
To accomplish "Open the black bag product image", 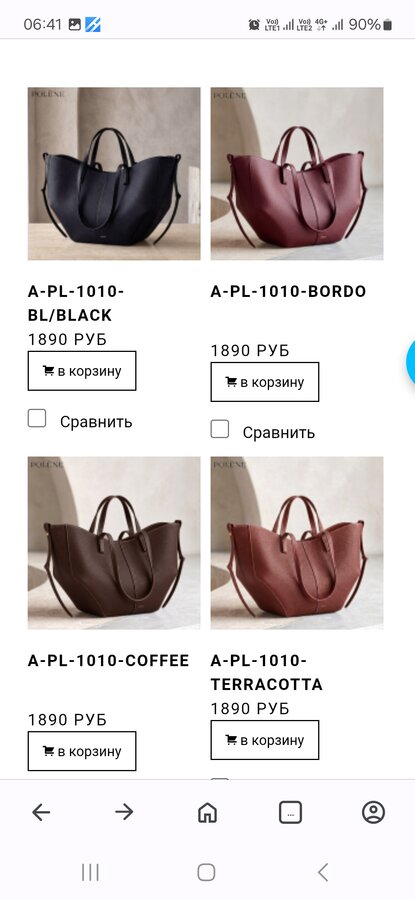I will 114,174.
